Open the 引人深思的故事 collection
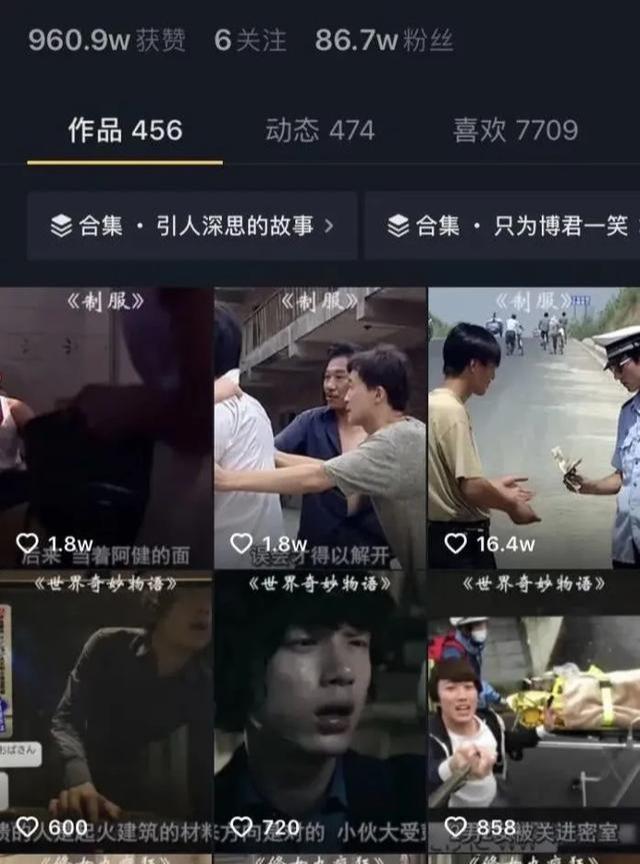 [192, 226]
